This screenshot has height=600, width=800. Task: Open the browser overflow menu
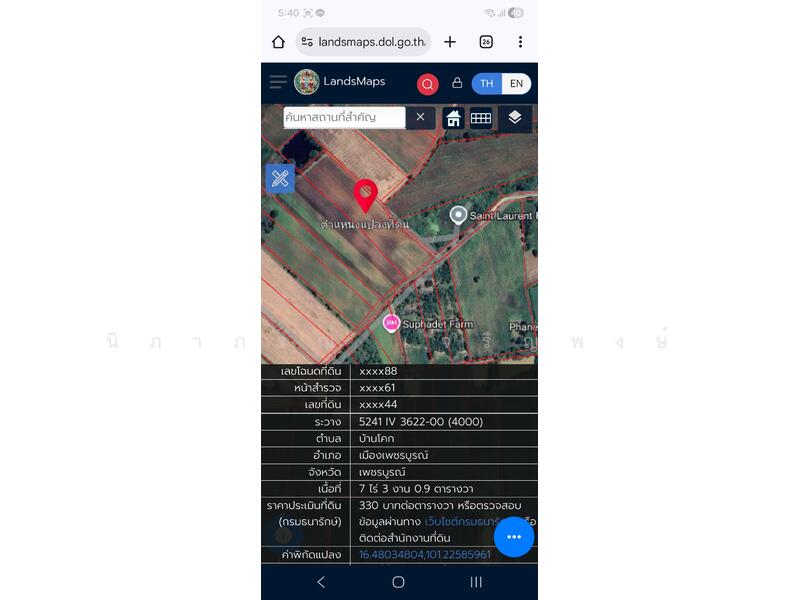(x=520, y=42)
